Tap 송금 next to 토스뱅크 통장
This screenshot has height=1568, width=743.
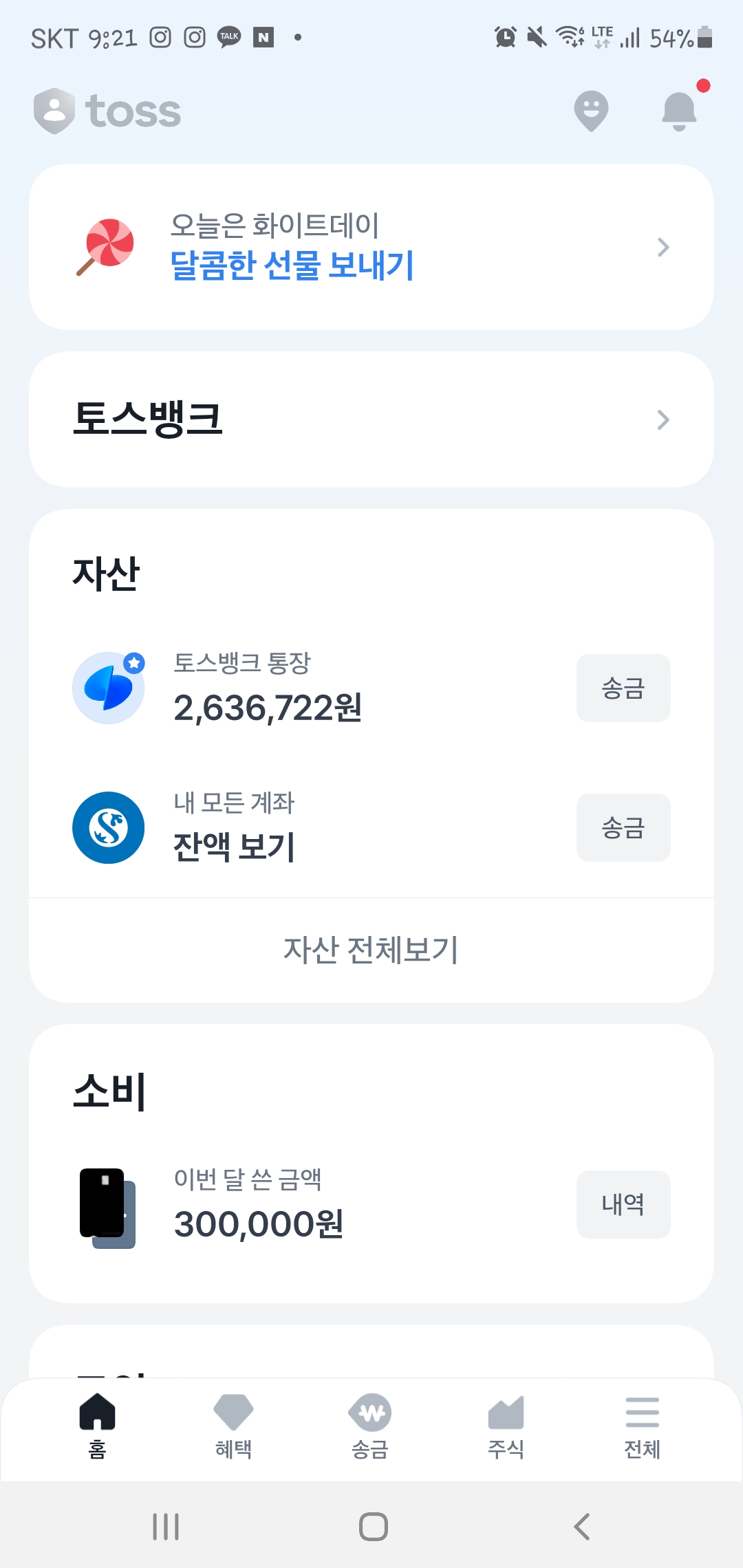click(x=623, y=688)
